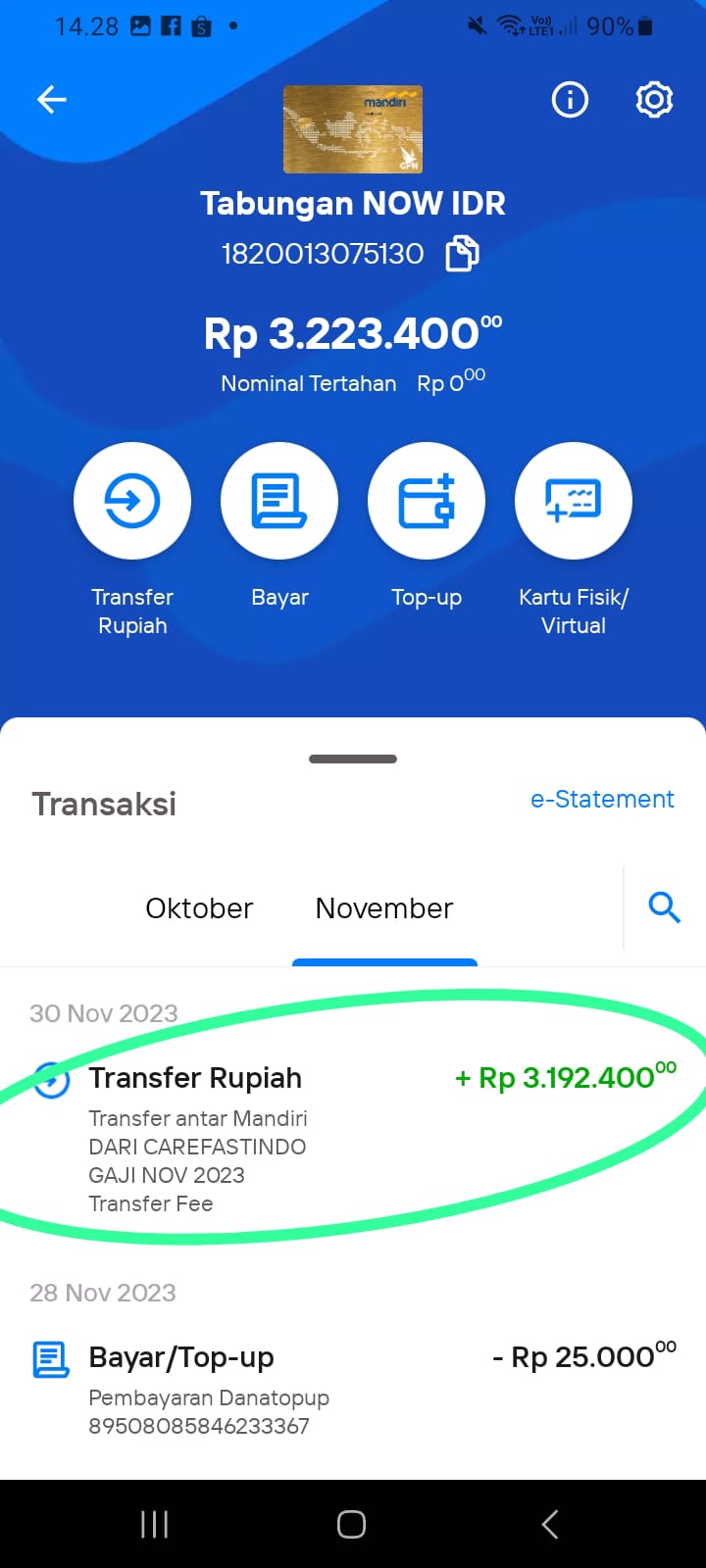Viewport: 706px width, 1568px height.
Task: Open the Transfer Rupiah transaction from CAREFASTINDO
Action: (353, 1139)
